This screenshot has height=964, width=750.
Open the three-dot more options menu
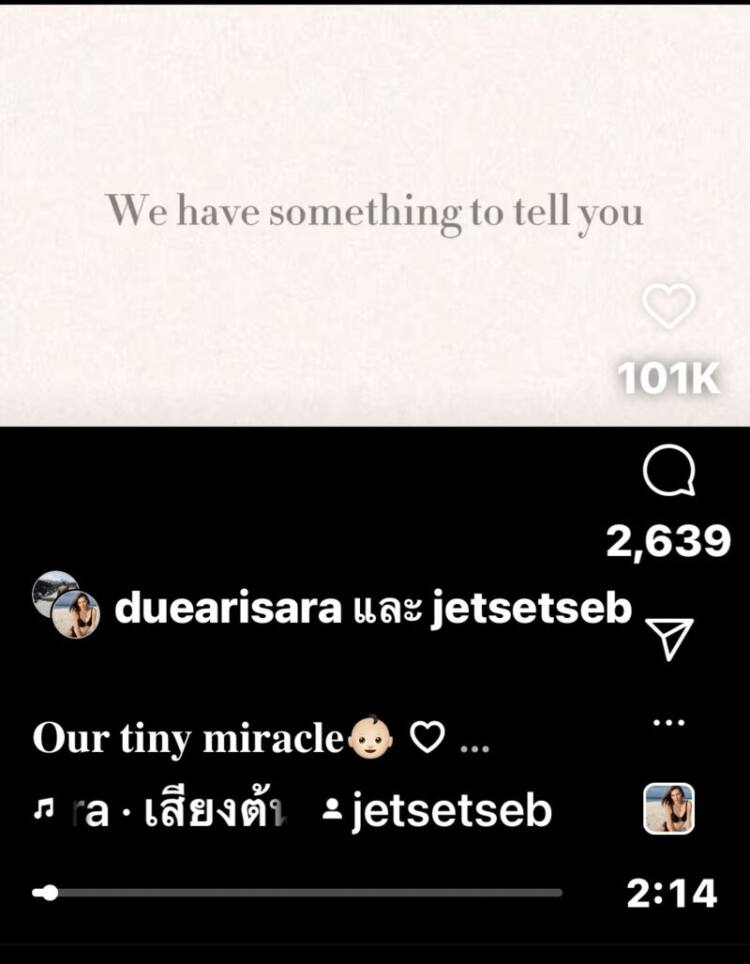668,722
